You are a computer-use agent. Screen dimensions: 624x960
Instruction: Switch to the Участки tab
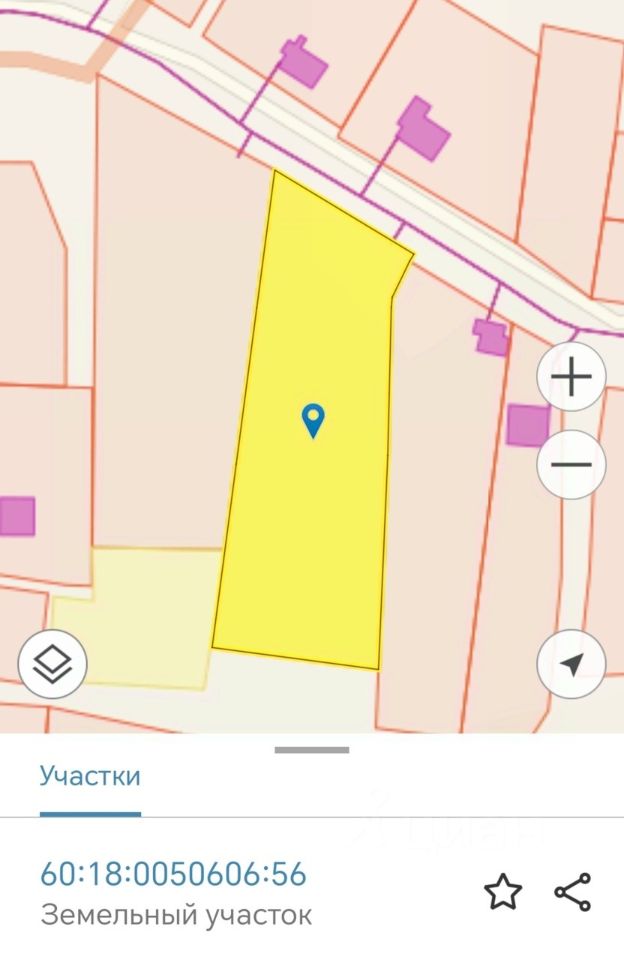pyautogui.click(x=90, y=776)
